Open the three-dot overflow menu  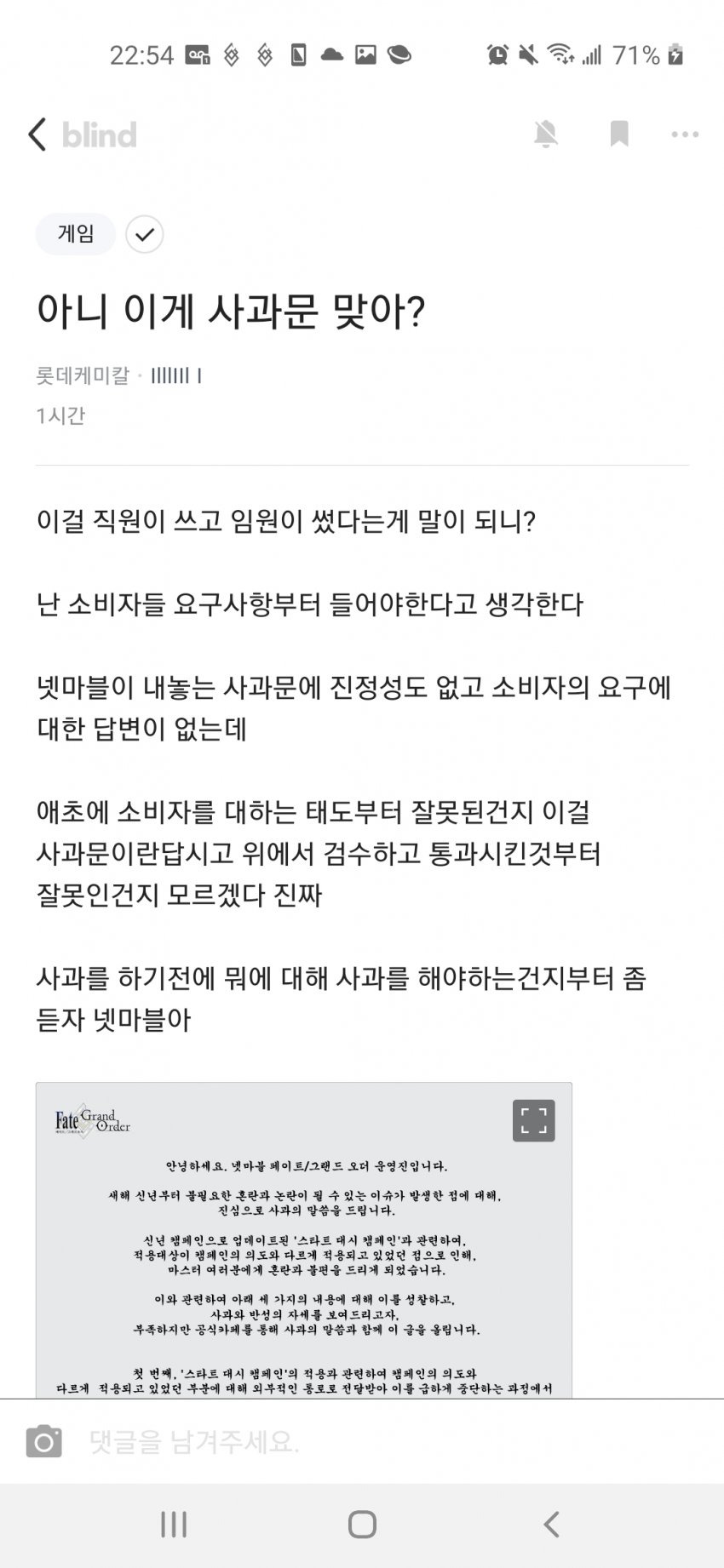685,134
